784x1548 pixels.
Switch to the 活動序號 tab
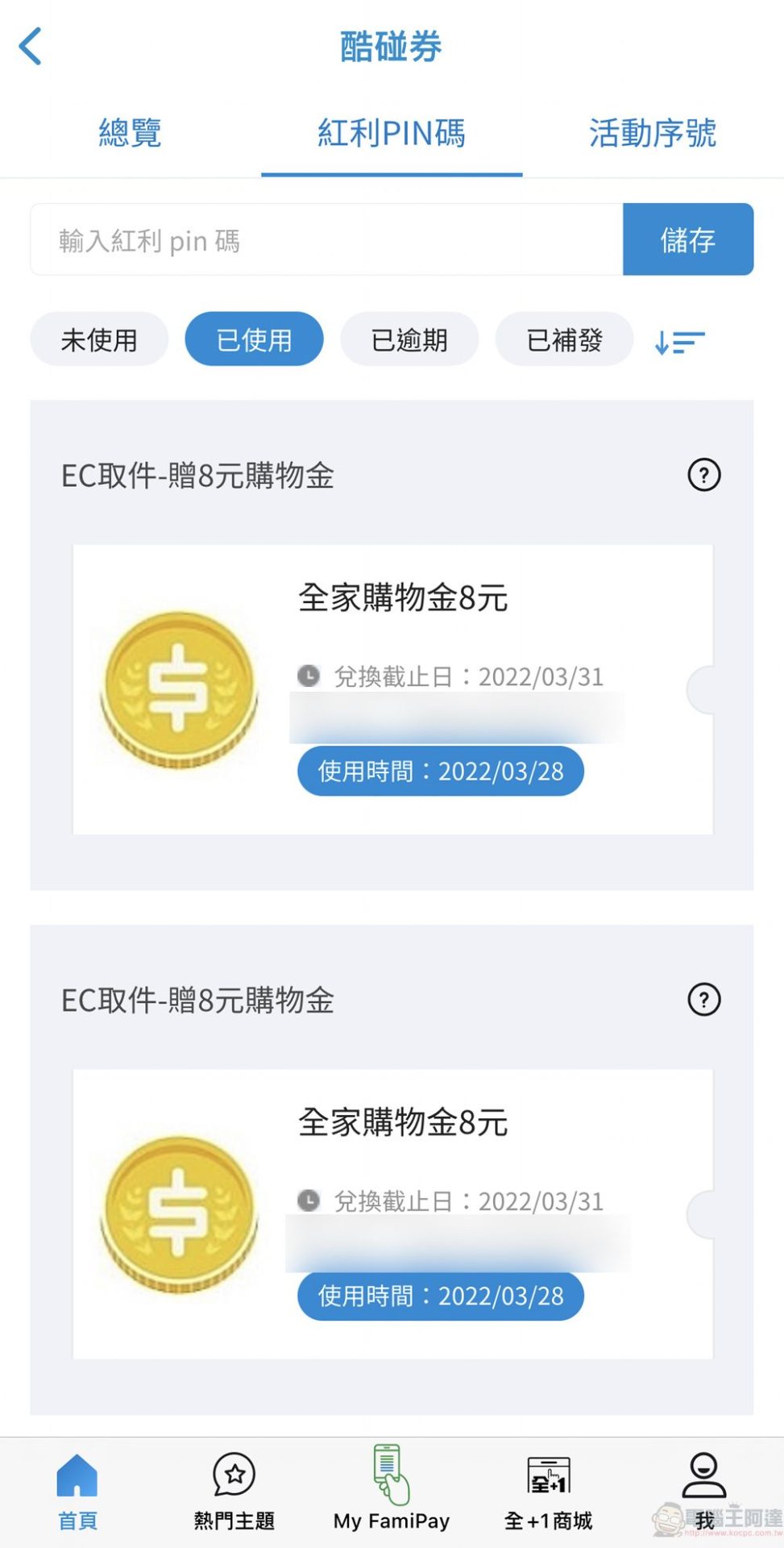(652, 133)
